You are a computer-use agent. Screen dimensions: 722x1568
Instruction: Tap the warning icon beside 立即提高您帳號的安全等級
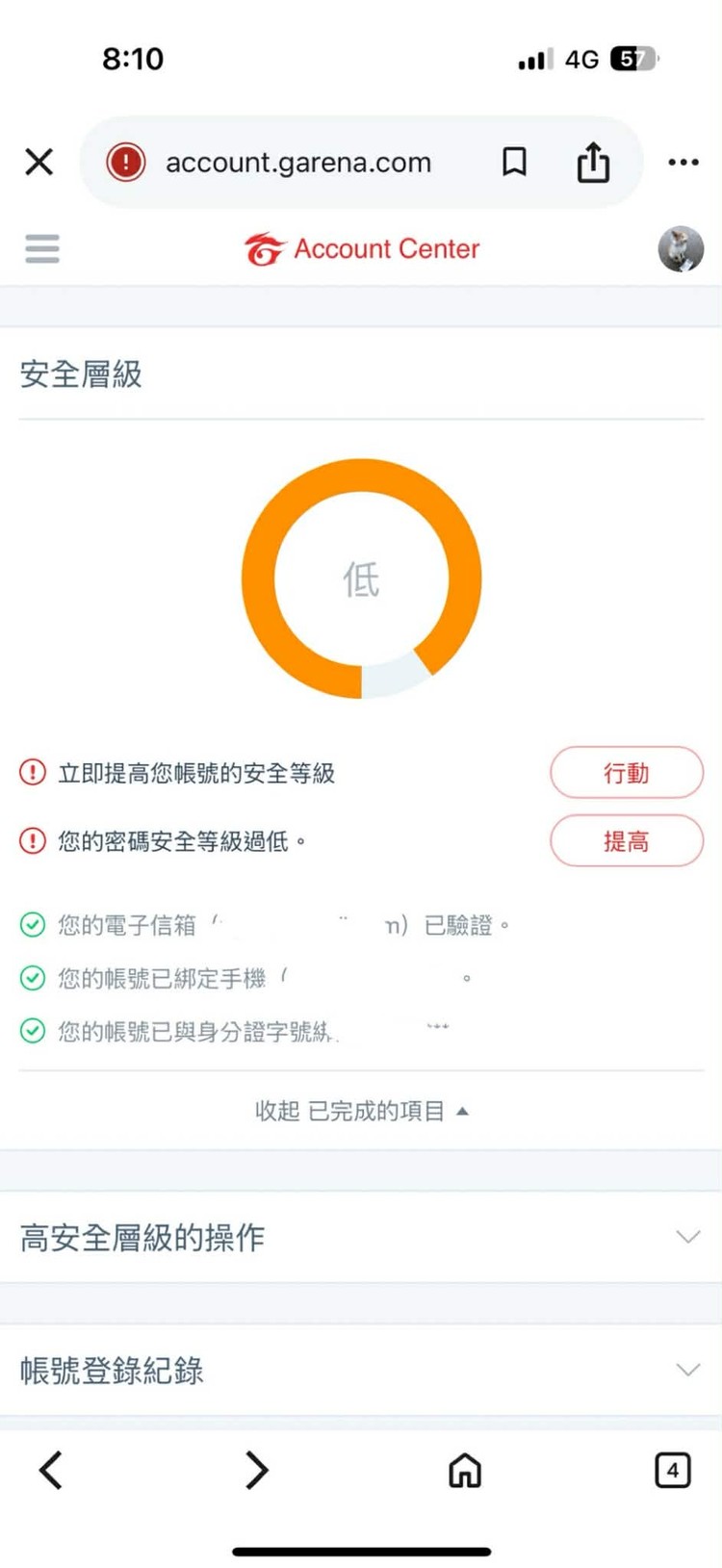point(32,772)
